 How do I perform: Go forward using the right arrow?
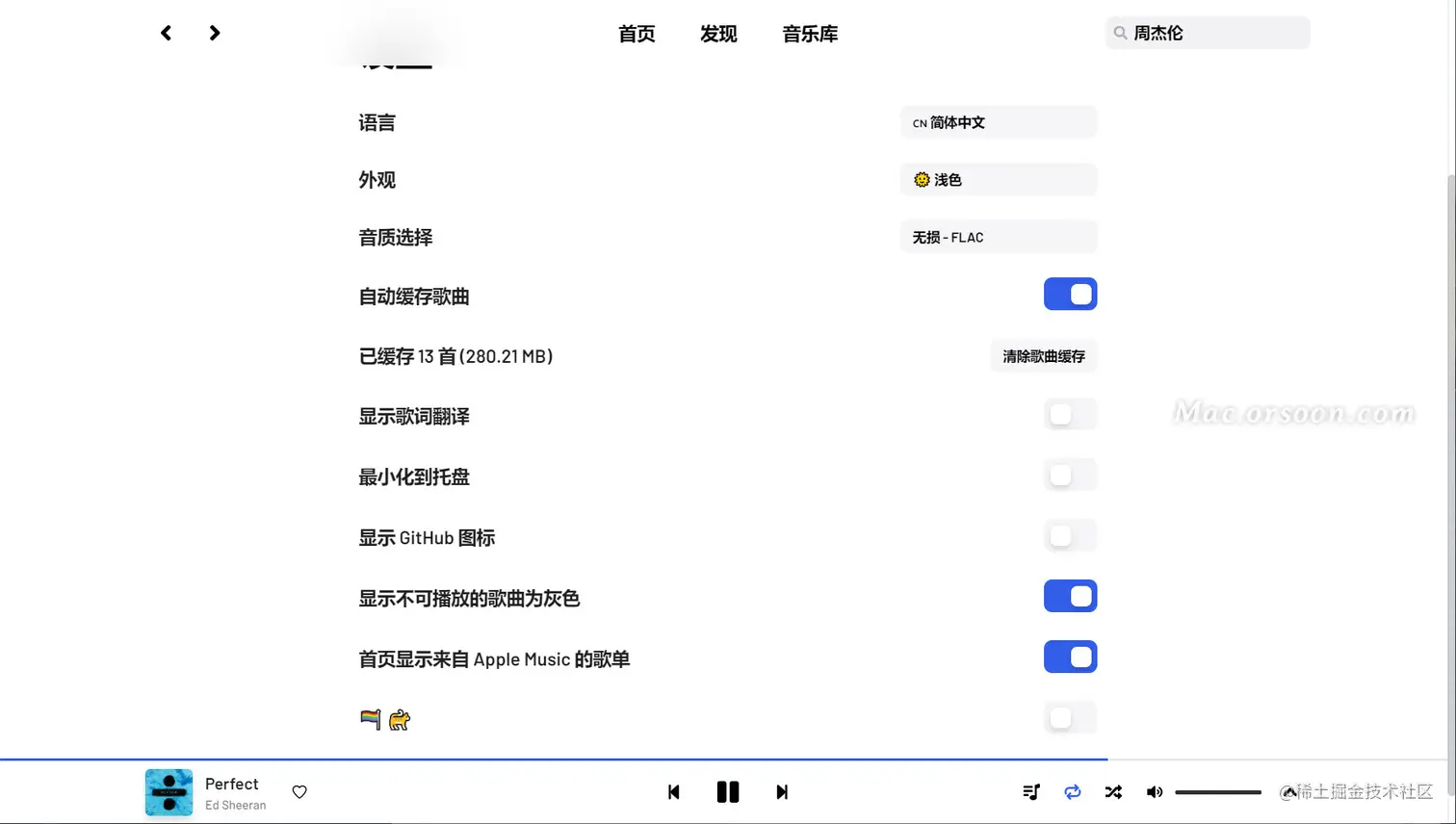pos(214,33)
